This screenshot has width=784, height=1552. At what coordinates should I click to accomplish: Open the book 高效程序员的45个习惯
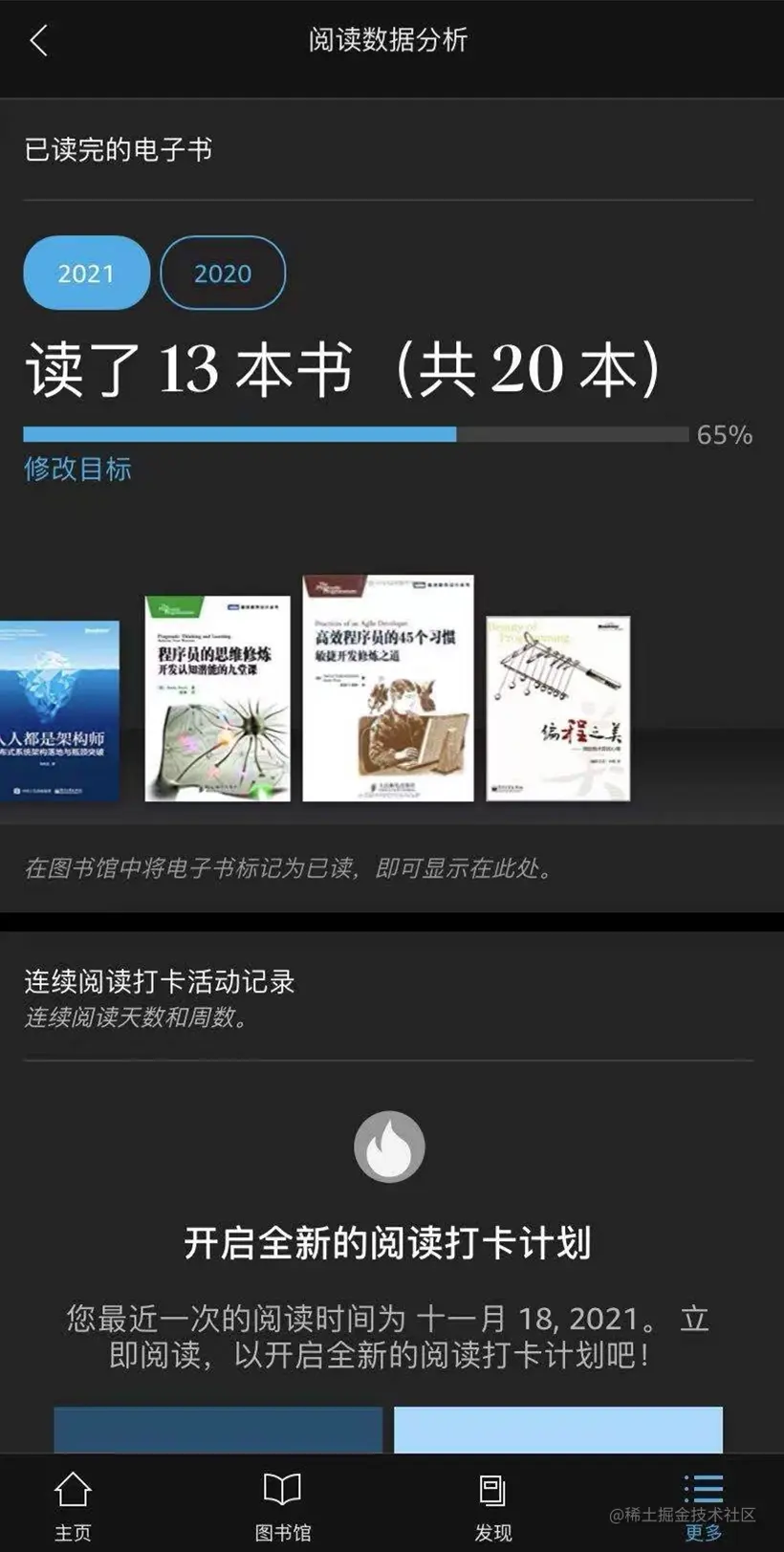pyautogui.click(x=387, y=689)
